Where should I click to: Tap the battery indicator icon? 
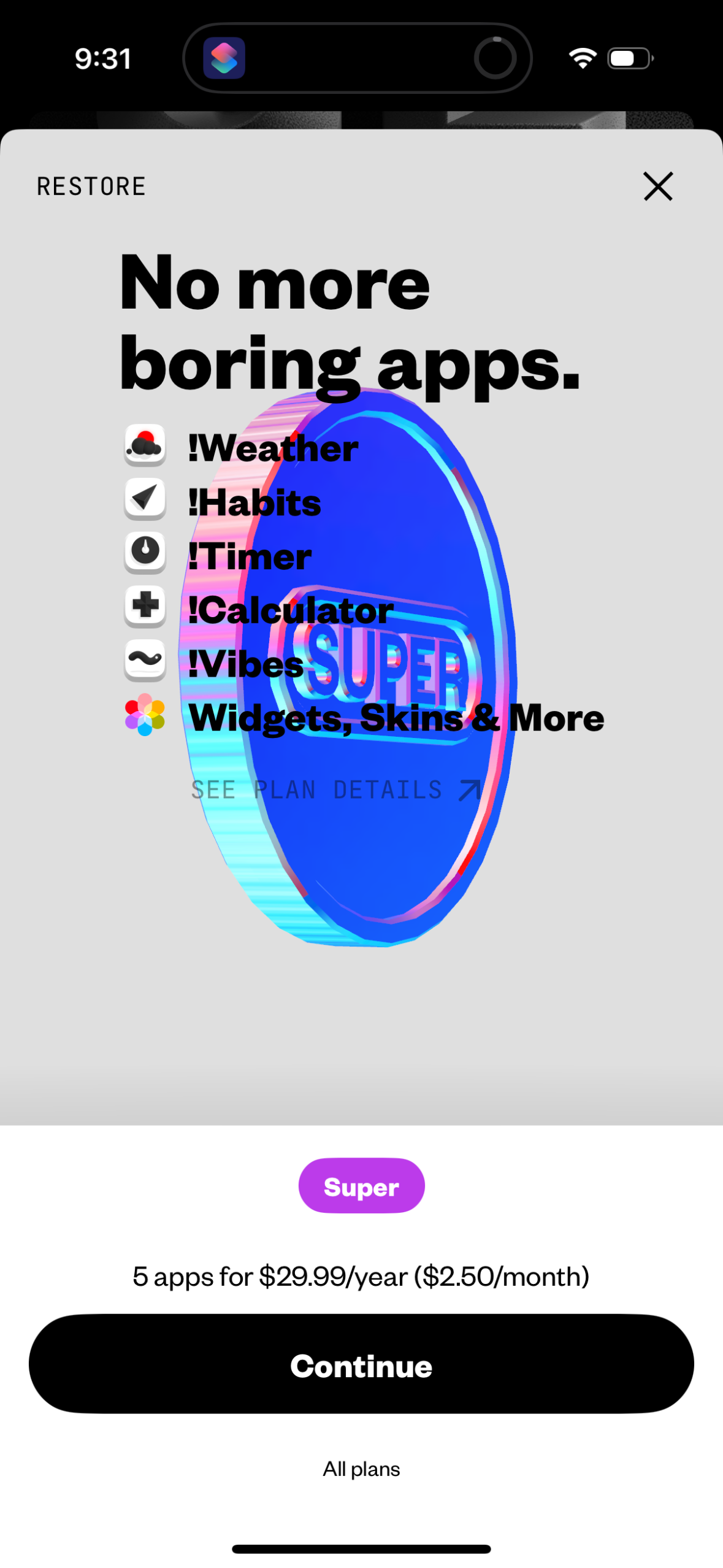click(628, 57)
